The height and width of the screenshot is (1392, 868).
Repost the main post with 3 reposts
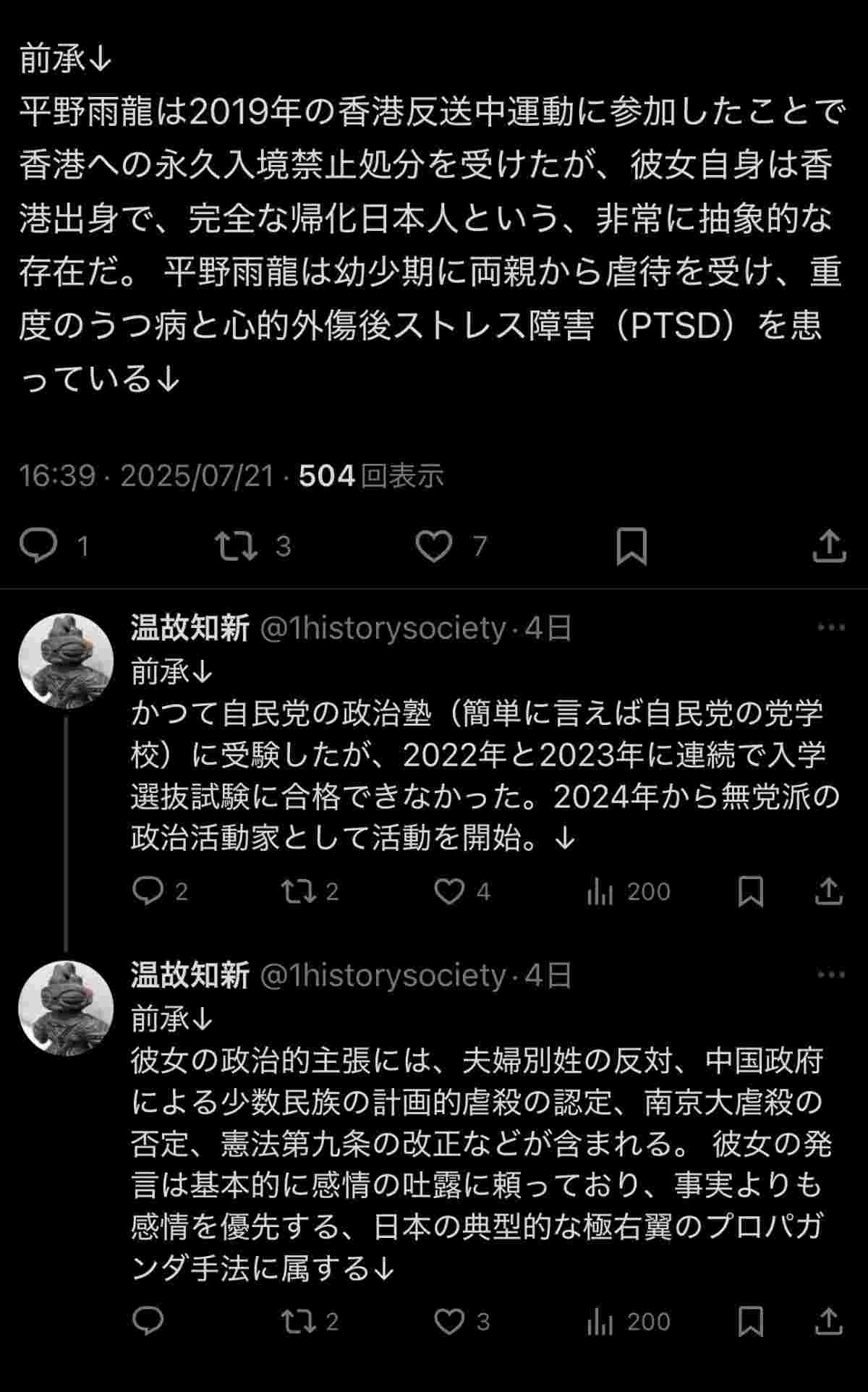[237, 546]
